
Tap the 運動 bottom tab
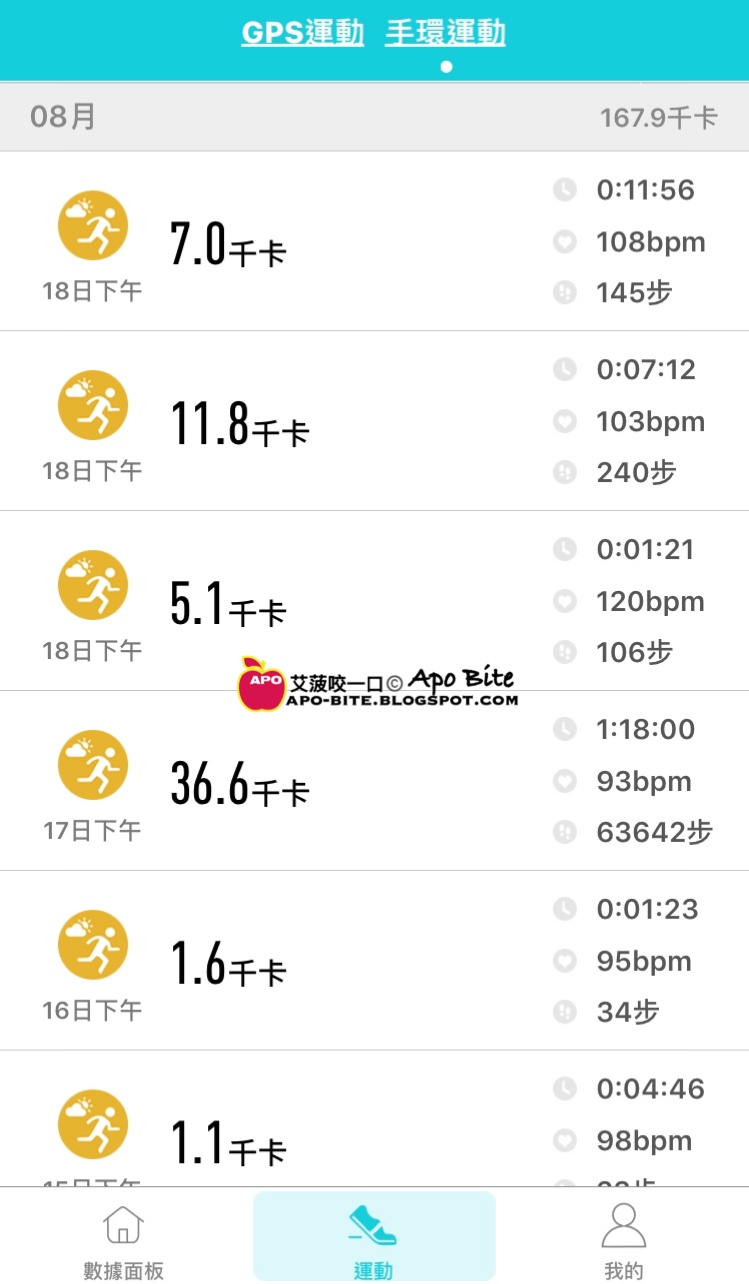374,1237
